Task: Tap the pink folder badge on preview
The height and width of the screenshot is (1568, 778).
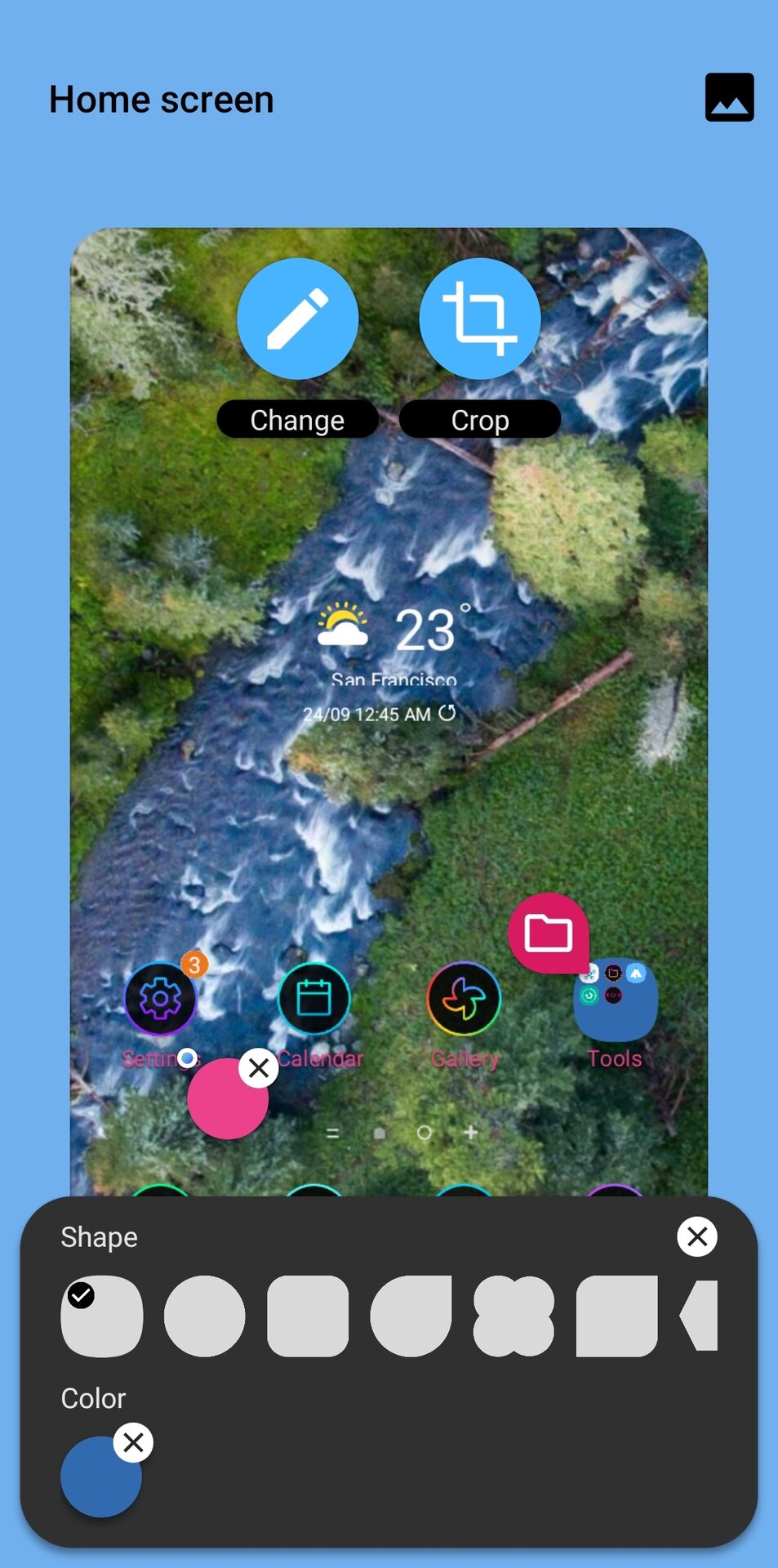Action: [x=549, y=933]
